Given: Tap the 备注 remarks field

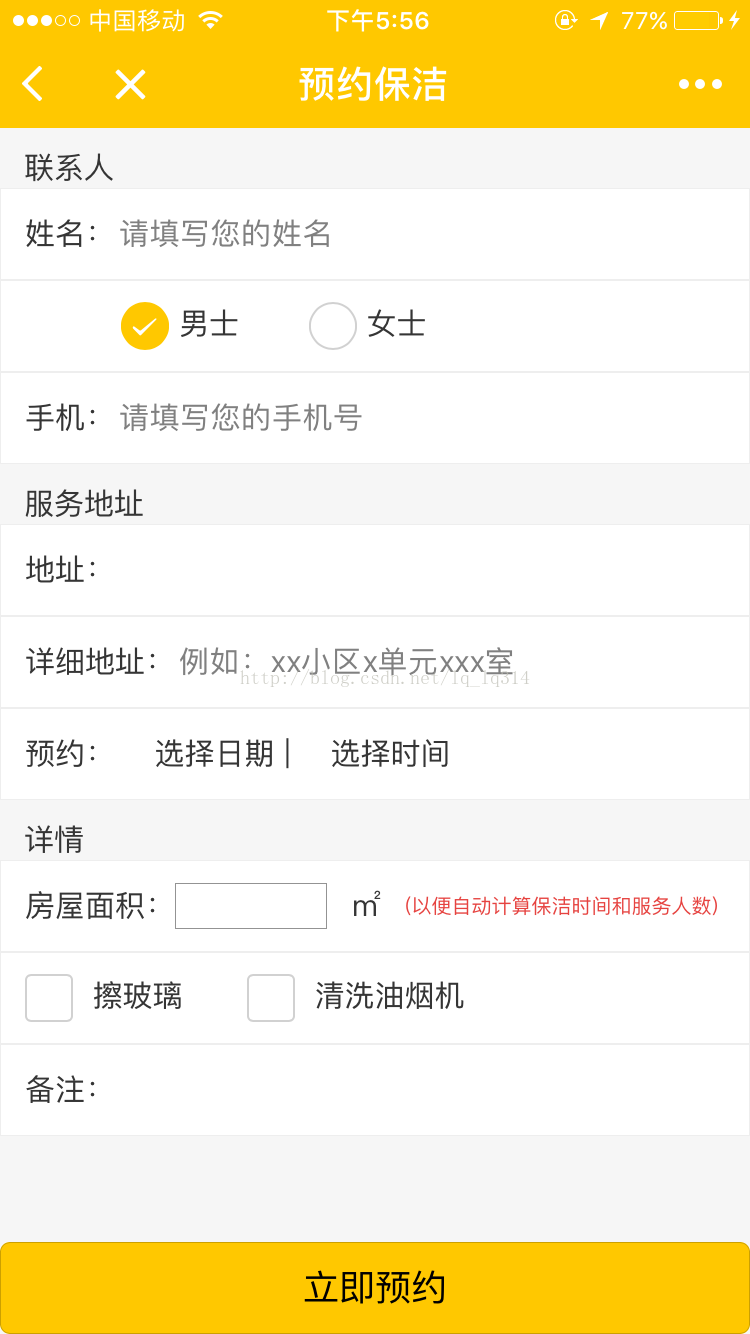Looking at the screenshot, I should (375, 1090).
